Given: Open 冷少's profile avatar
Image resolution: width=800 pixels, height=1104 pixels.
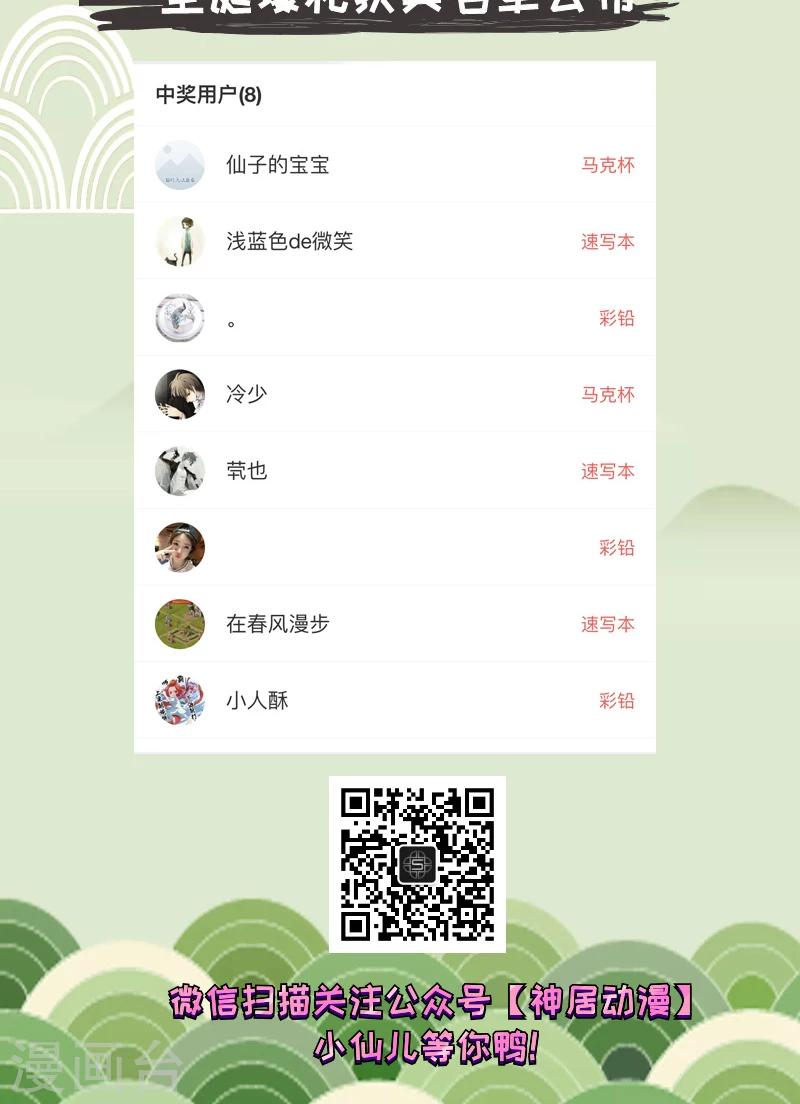Looking at the screenshot, I should (x=180, y=394).
